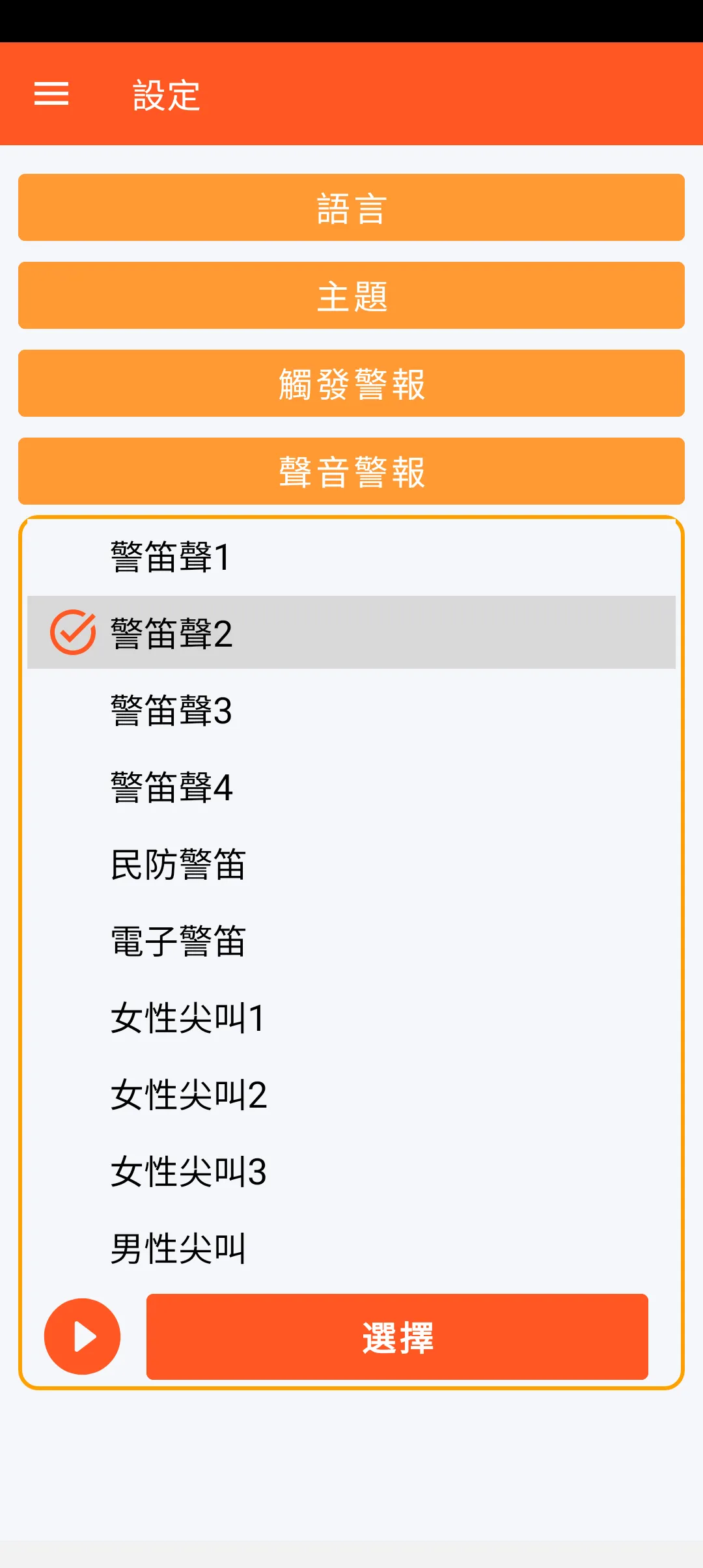
Task: Open the 語言 language setting
Action: coord(351,208)
